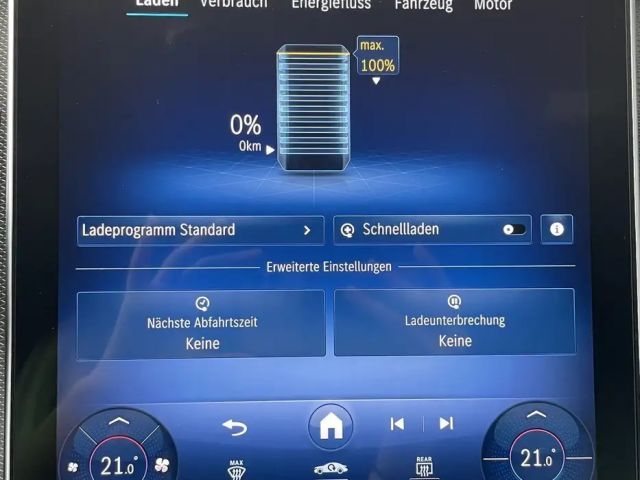
Task: Go back with the return arrow
Action: coord(234,427)
